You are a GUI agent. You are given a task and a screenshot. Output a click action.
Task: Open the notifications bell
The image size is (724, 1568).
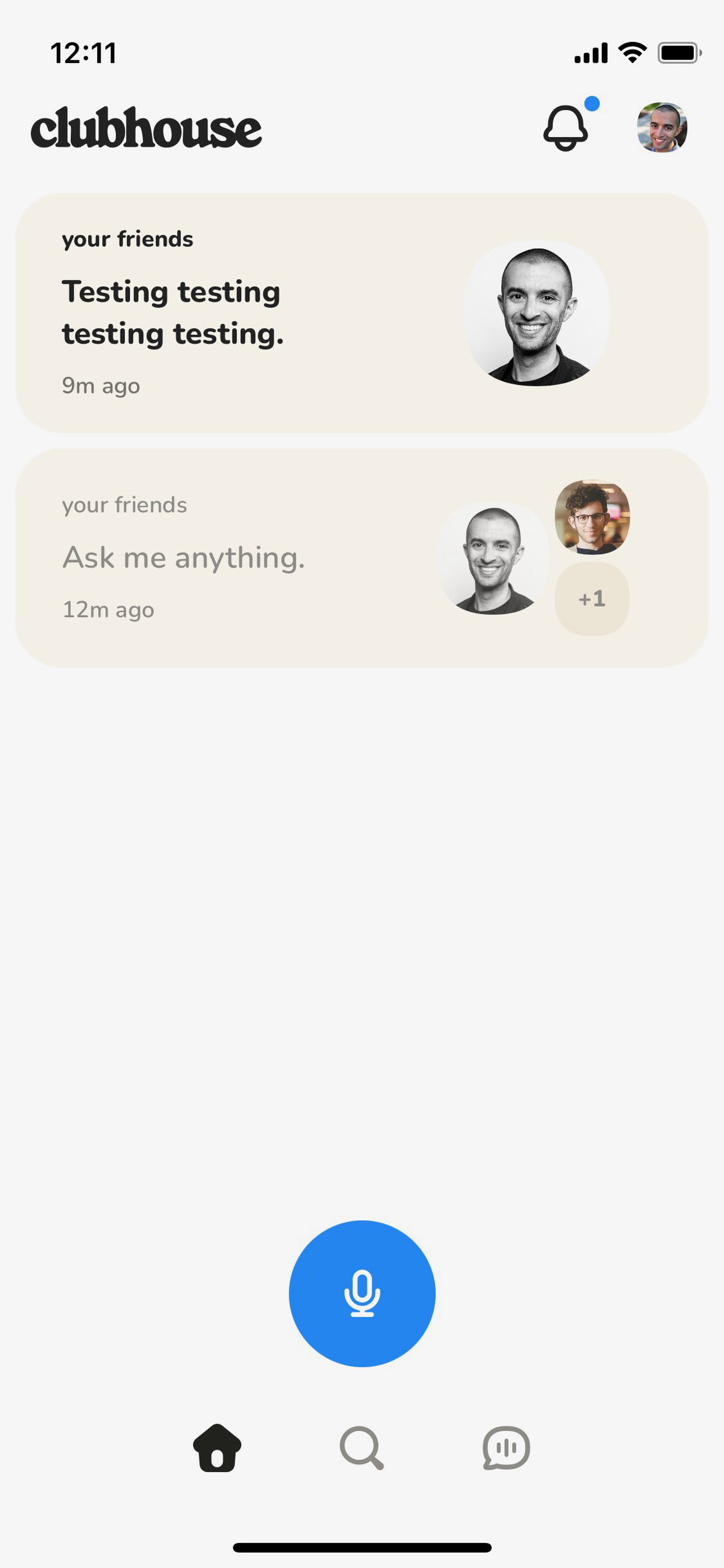pyautogui.click(x=566, y=127)
